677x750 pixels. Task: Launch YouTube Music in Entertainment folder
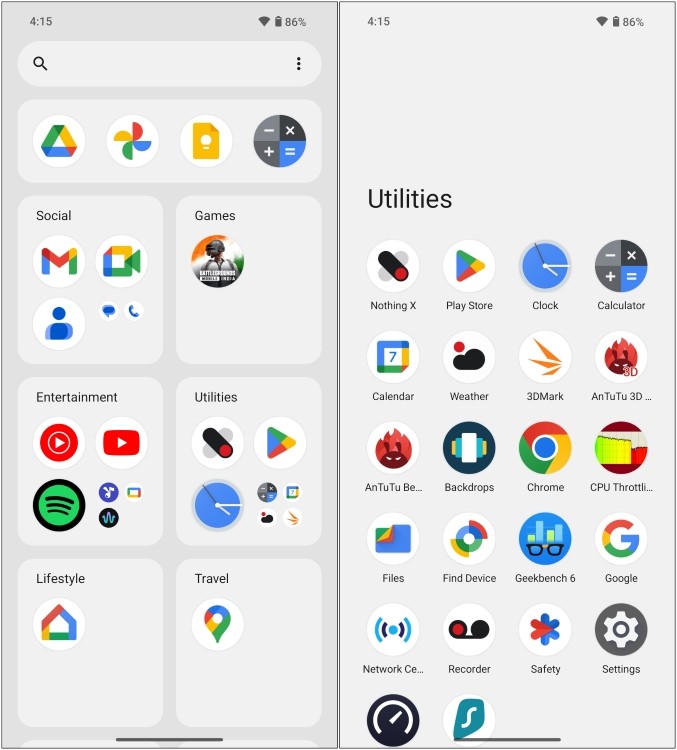(x=59, y=443)
